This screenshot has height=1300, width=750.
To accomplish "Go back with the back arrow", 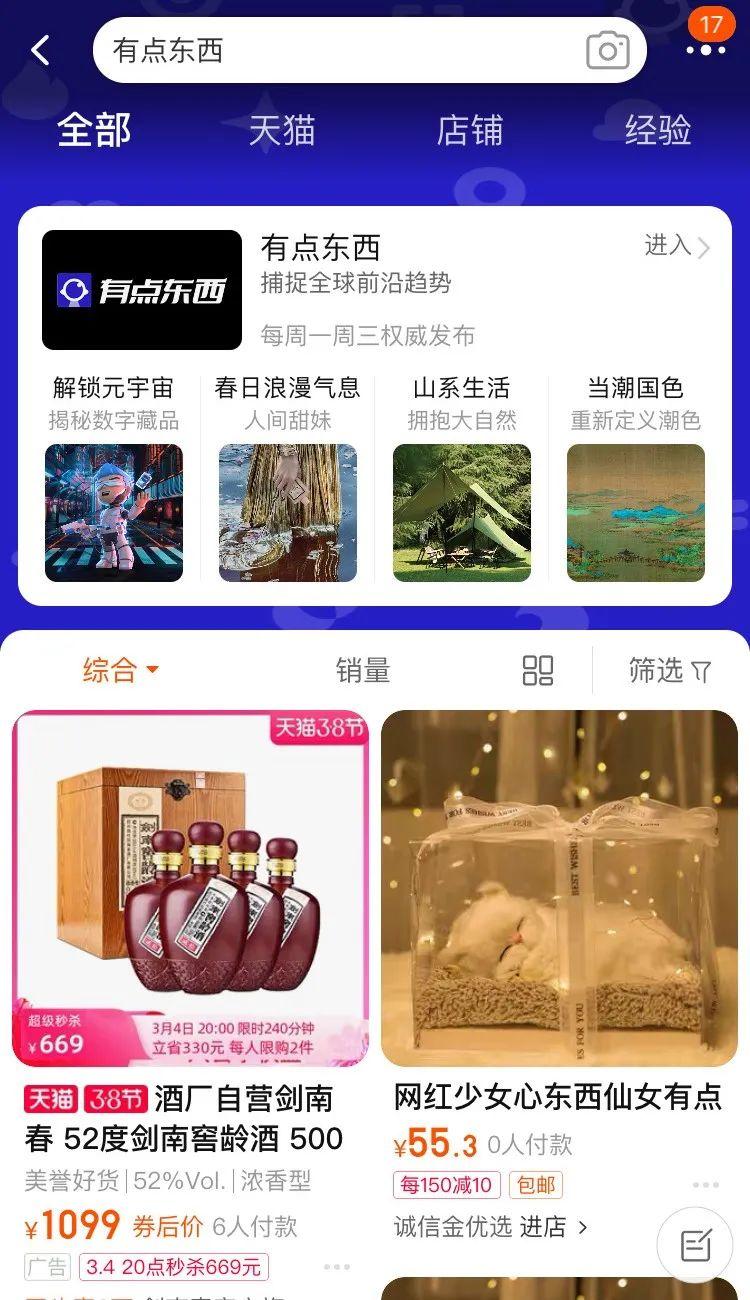I will [41, 50].
